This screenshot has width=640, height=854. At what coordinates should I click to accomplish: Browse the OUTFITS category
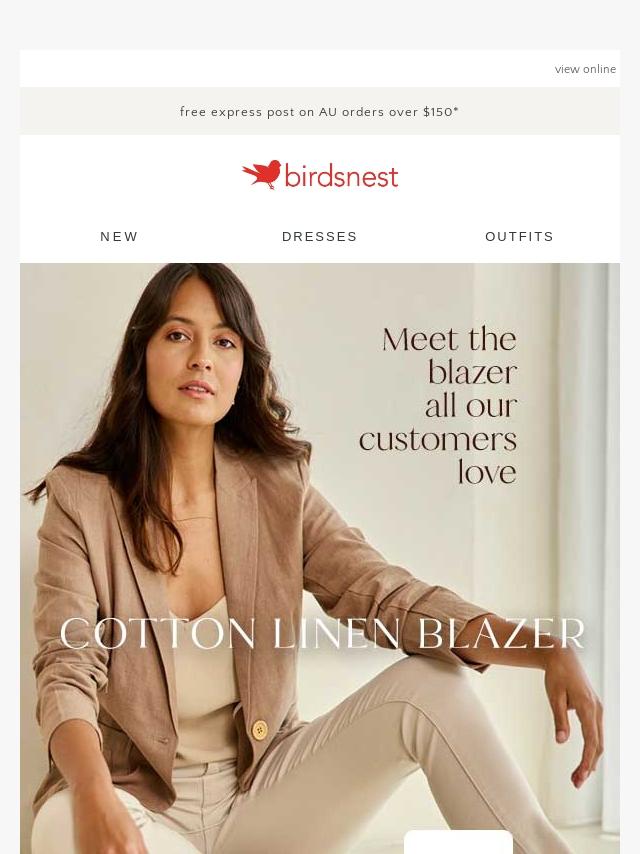pyautogui.click(x=519, y=237)
